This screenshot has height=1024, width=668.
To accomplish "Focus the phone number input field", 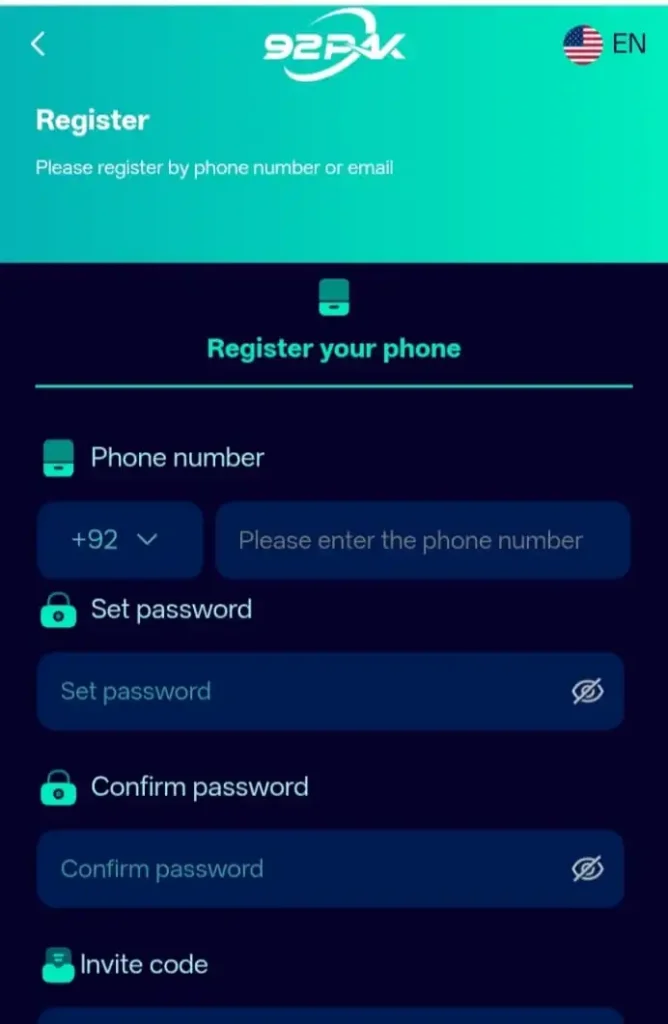I will pyautogui.click(x=422, y=541).
